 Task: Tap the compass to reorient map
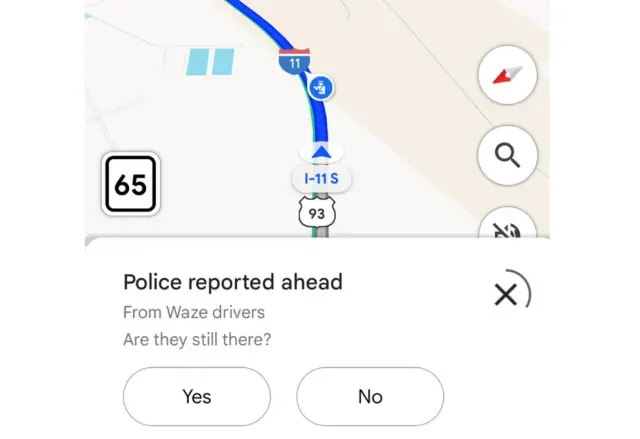(x=508, y=75)
